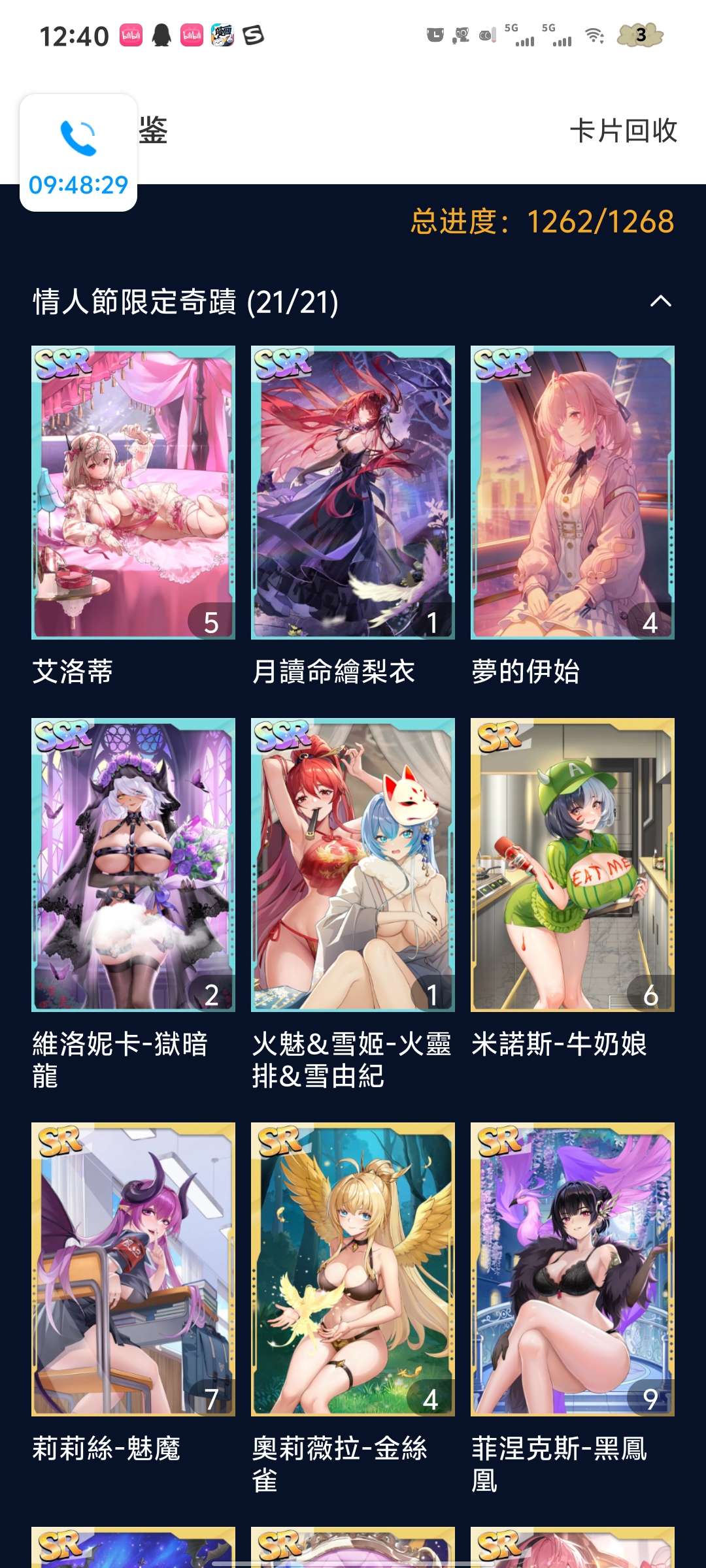Screen dimensions: 706x1568
Task: Open 奧莉薇拉-金絲雀 card
Action: (x=353, y=1269)
